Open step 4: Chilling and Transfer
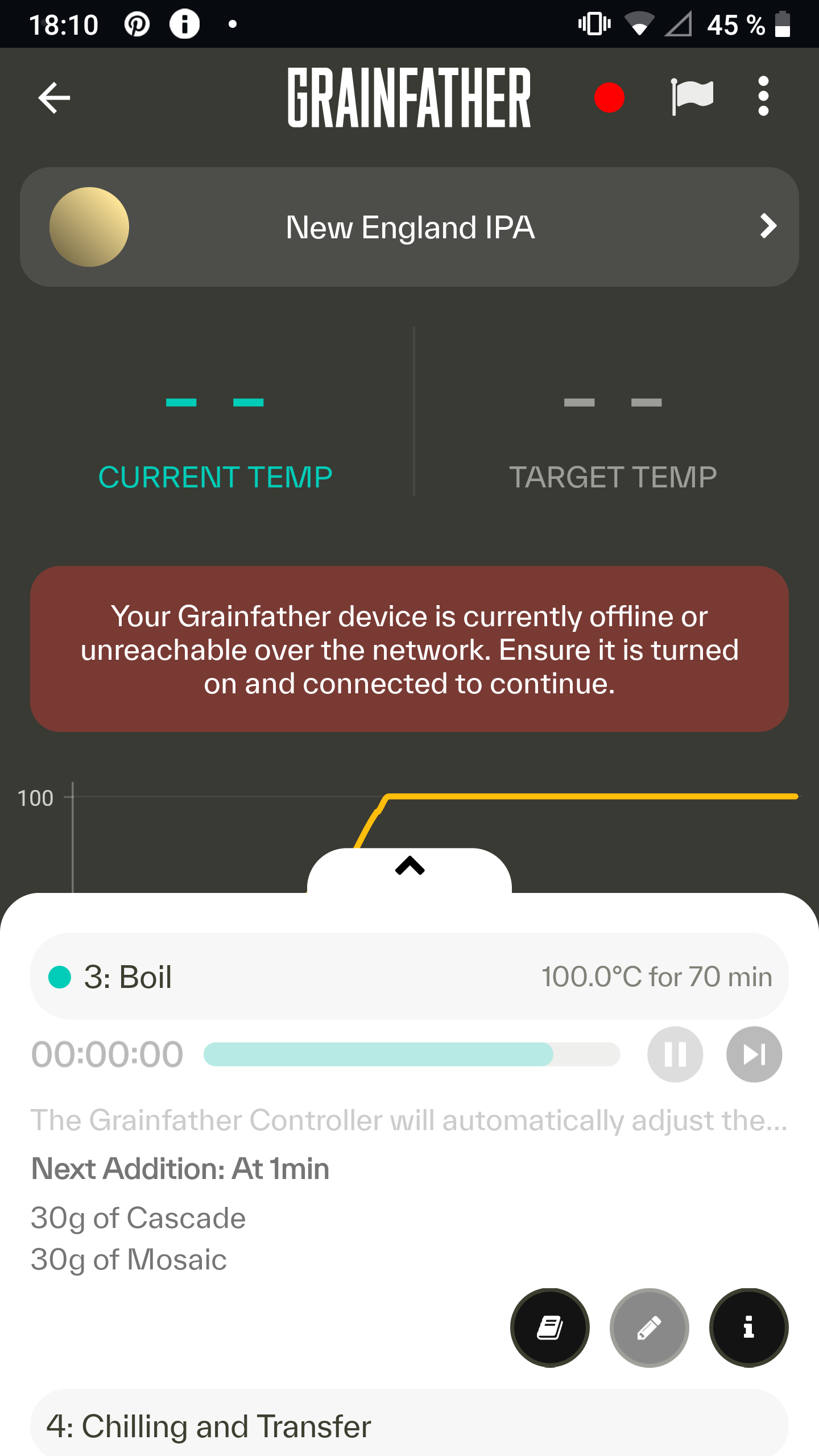The height and width of the screenshot is (1456, 819). click(409, 1426)
